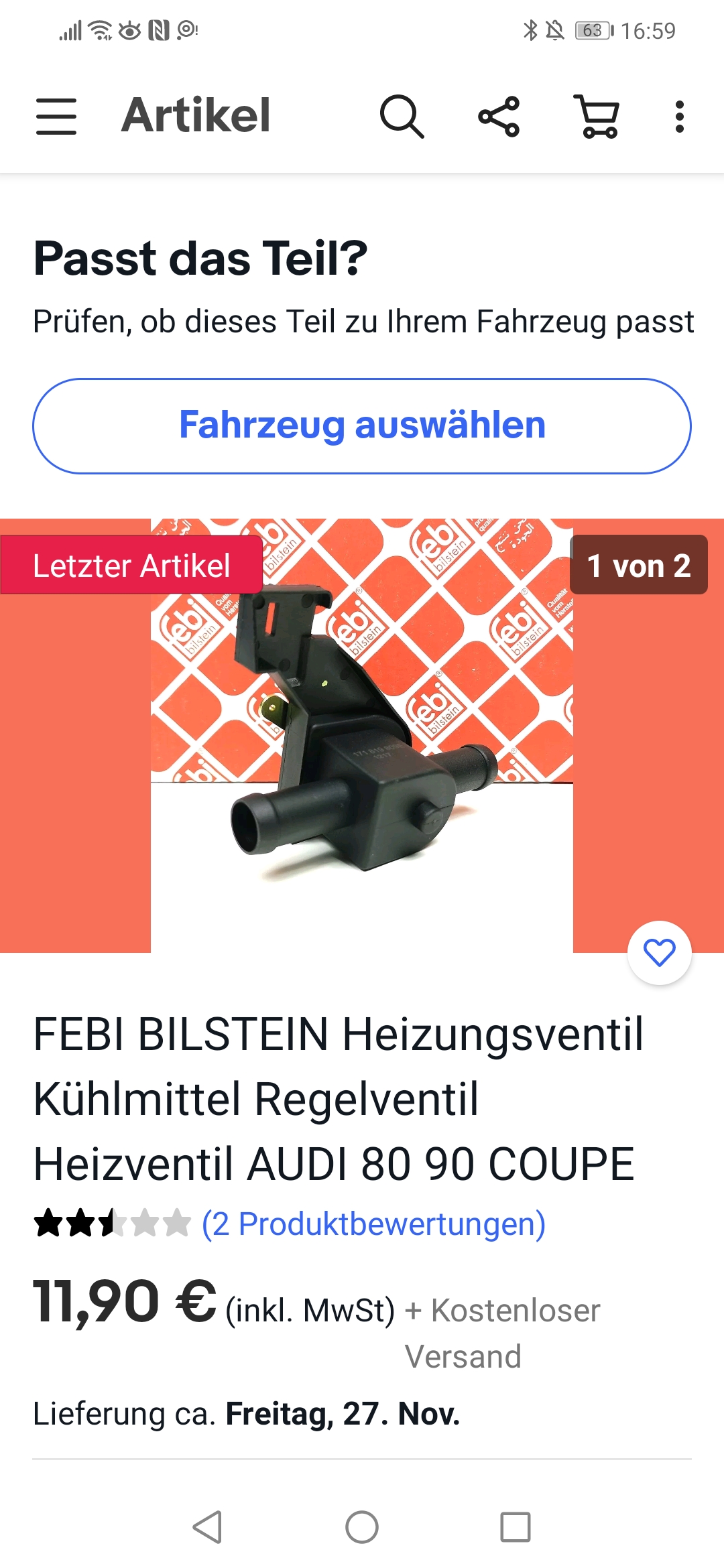724x1568 pixels.
Task: Open the 2 Produktbewertungen link
Action: (374, 1224)
